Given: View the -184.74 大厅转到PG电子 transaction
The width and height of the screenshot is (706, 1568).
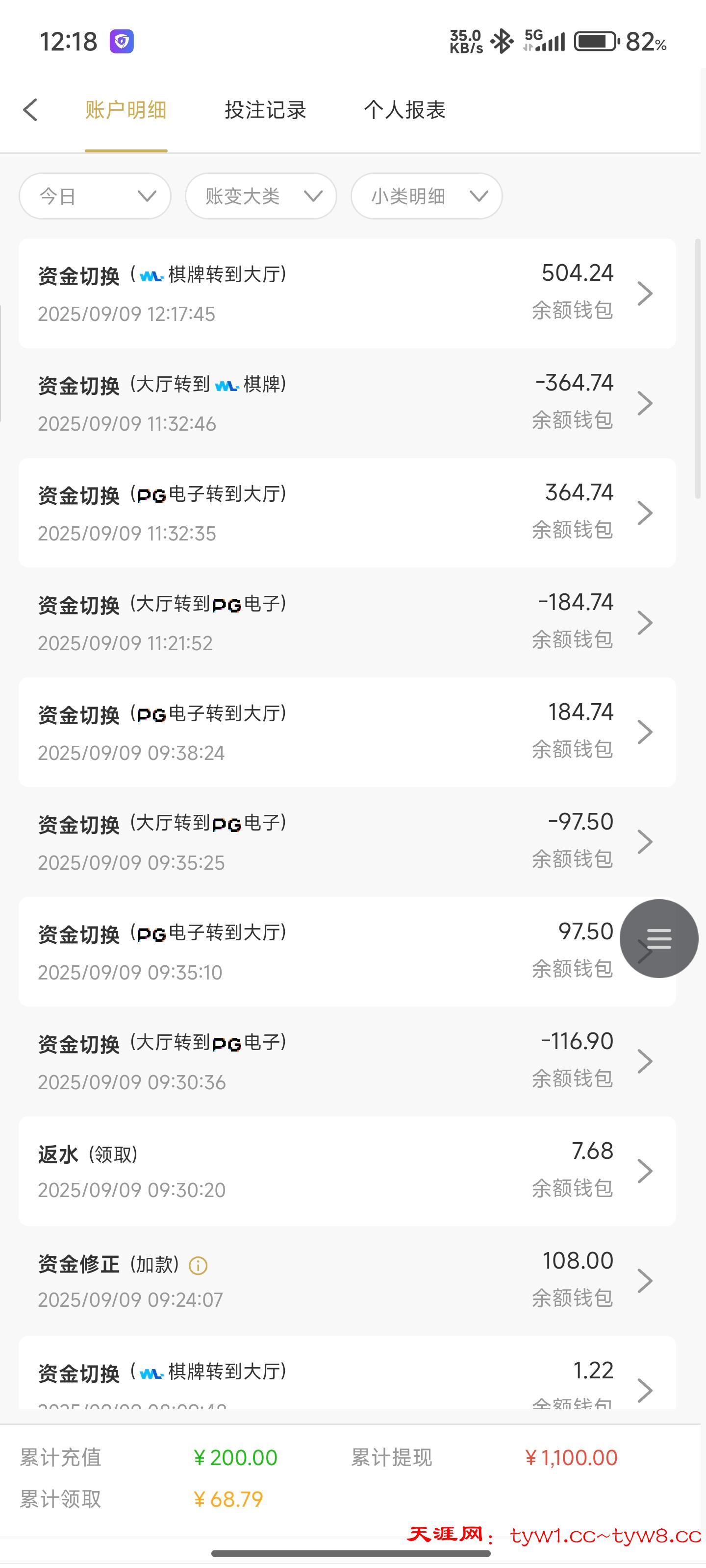Looking at the screenshot, I should [347, 622].
